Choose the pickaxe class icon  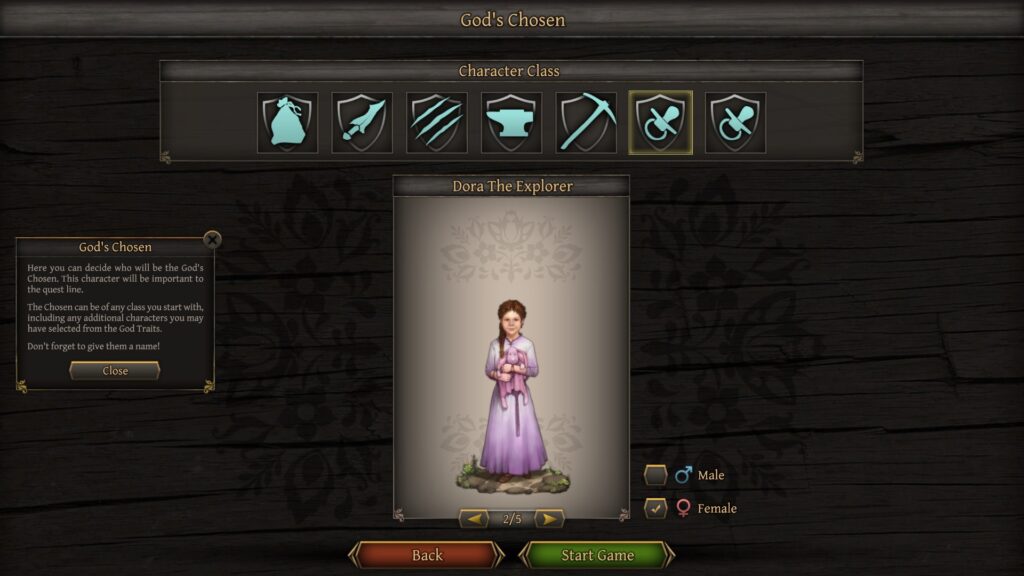pyautogui.click(x=586, y=123)
